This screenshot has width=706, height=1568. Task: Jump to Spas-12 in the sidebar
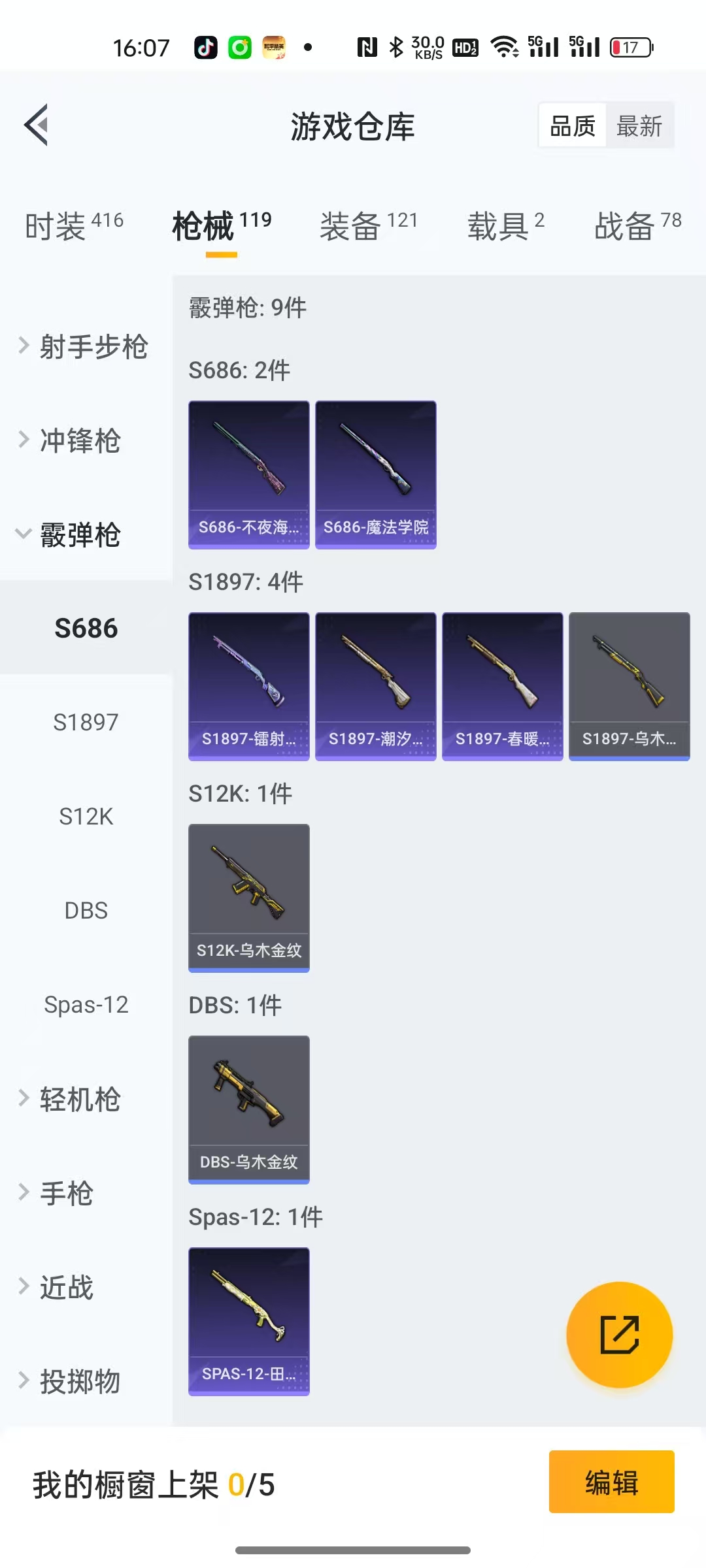click(x=86, y=1004)
